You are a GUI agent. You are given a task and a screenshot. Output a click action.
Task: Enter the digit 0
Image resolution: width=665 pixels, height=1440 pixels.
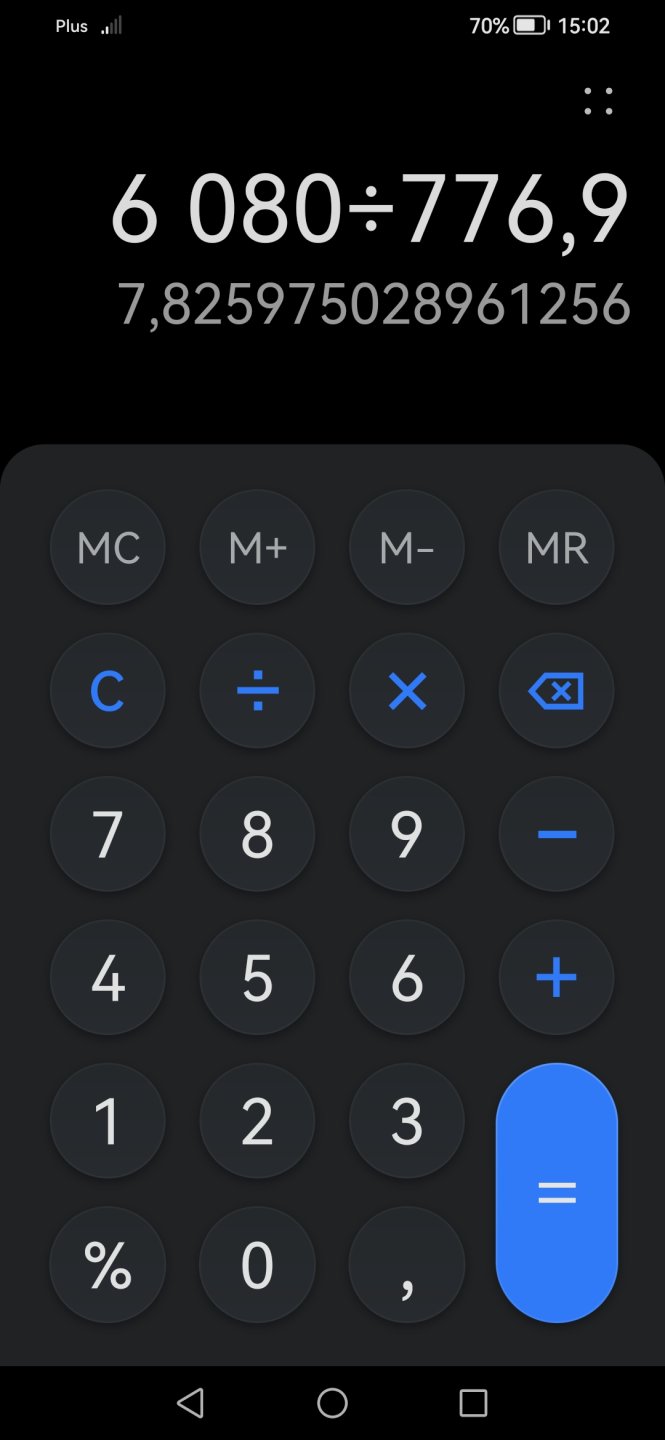[x=257, y=1264]
